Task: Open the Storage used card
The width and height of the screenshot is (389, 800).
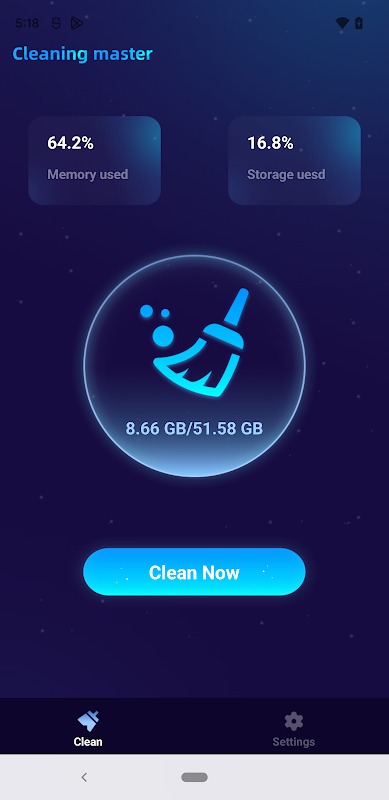Action: point(294,160)
